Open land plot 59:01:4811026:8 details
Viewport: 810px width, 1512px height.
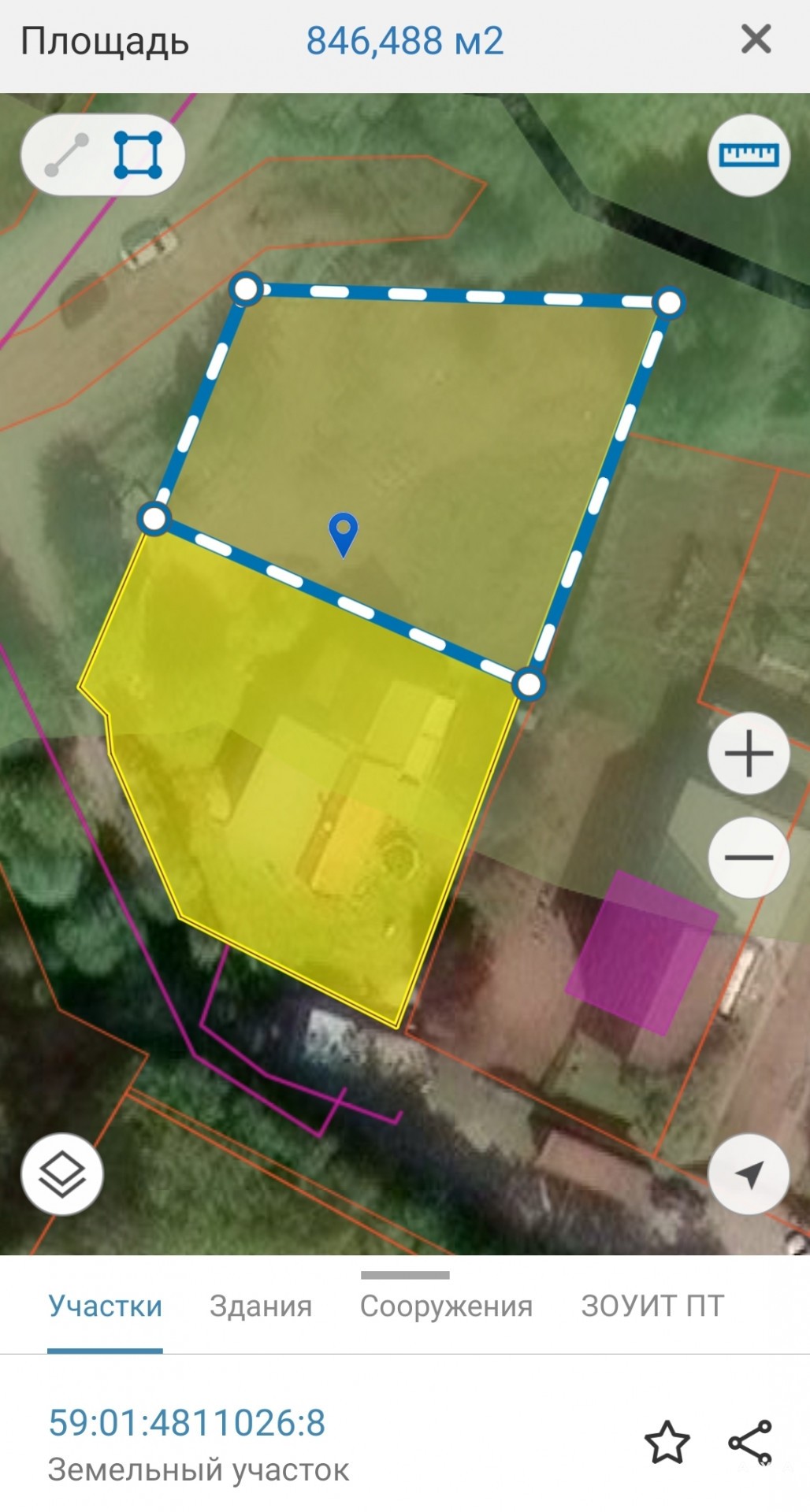click(188, 1423)
